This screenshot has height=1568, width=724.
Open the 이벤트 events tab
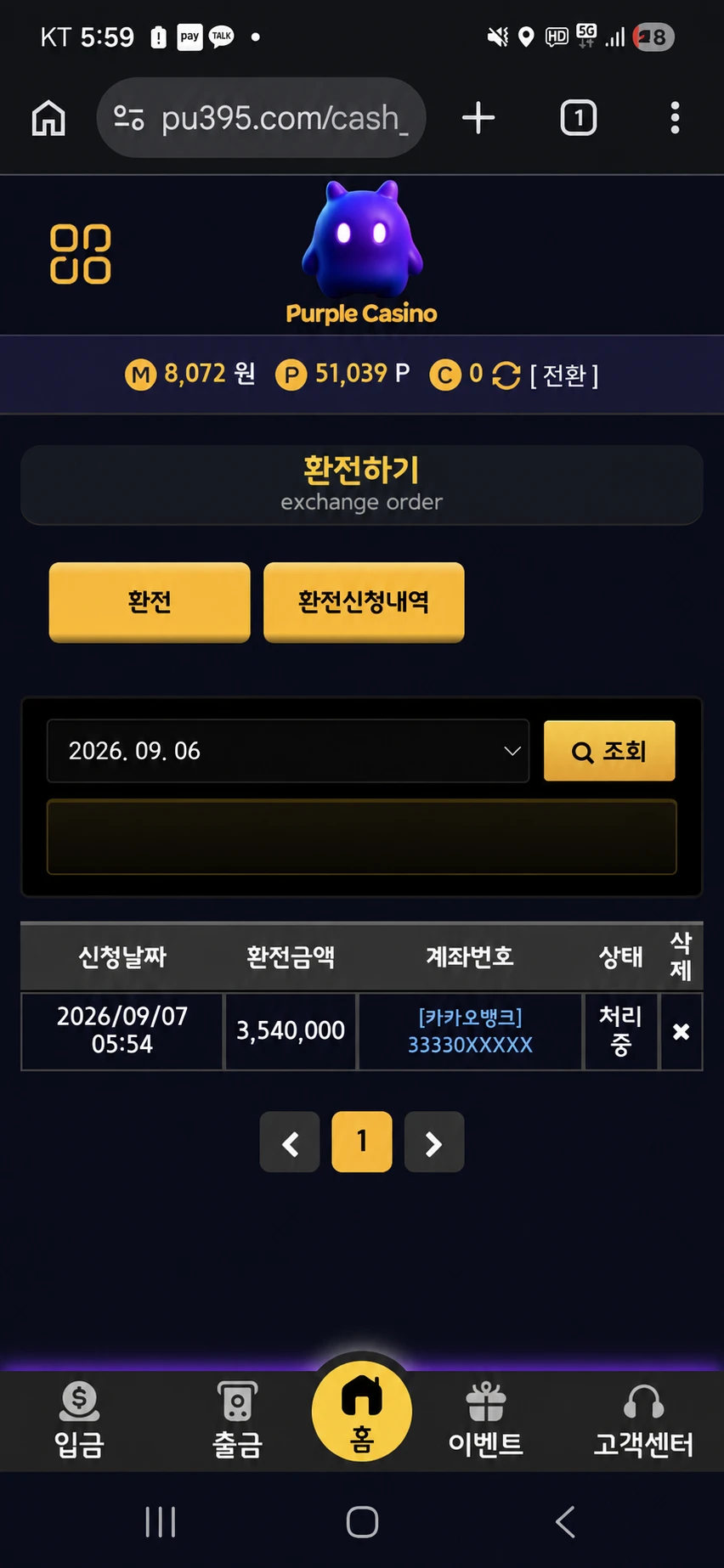pos(485,1420)
